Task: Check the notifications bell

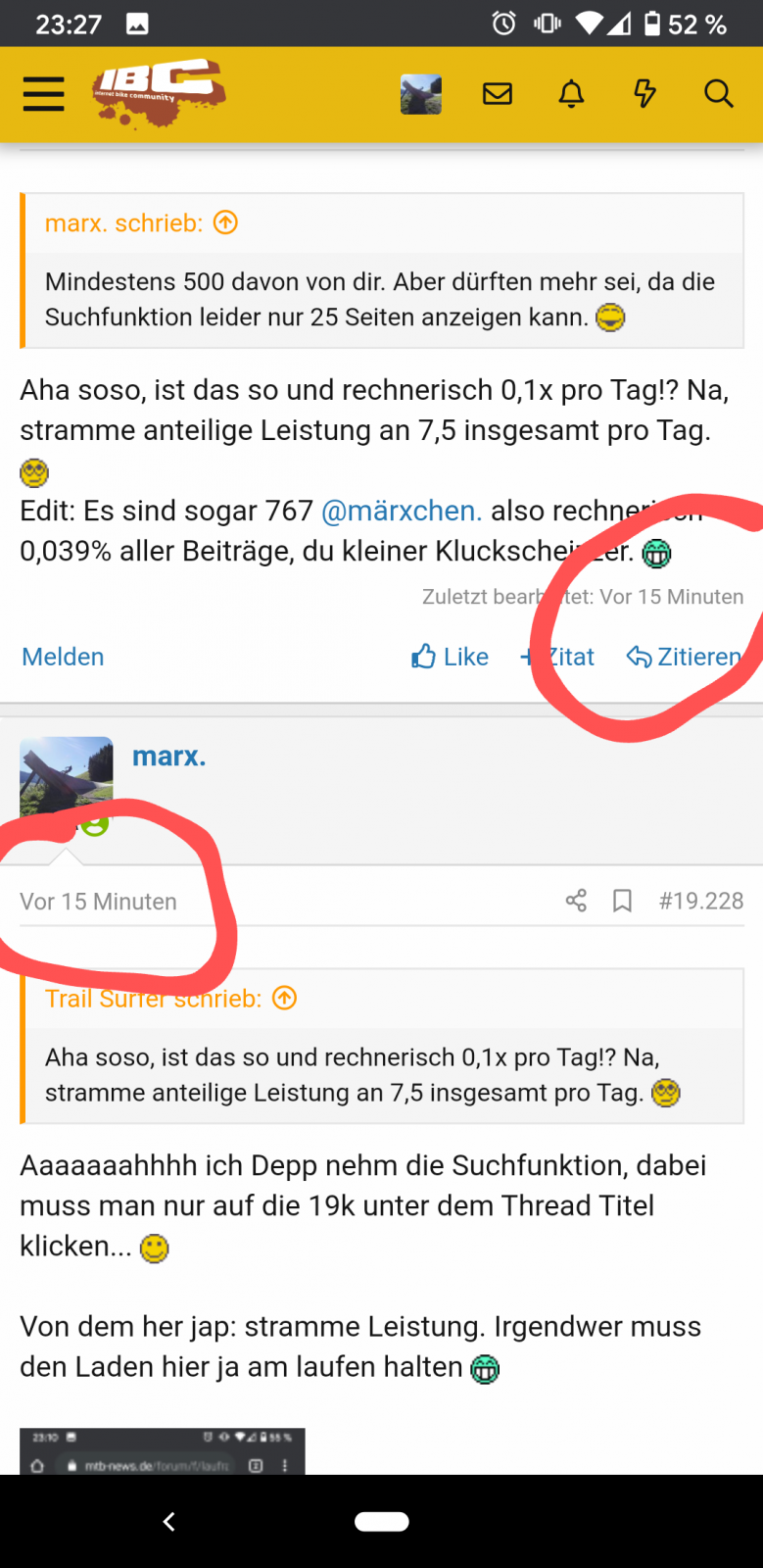Action: point(571,94)
